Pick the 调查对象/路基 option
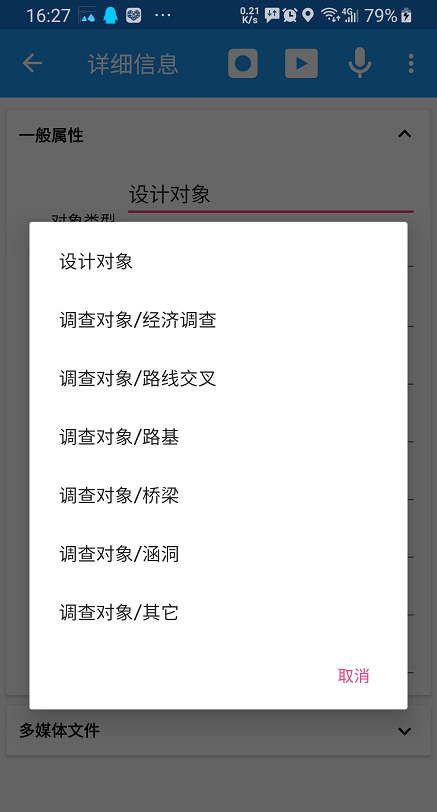This screenshot has width=437, height=812. [218, 437]
